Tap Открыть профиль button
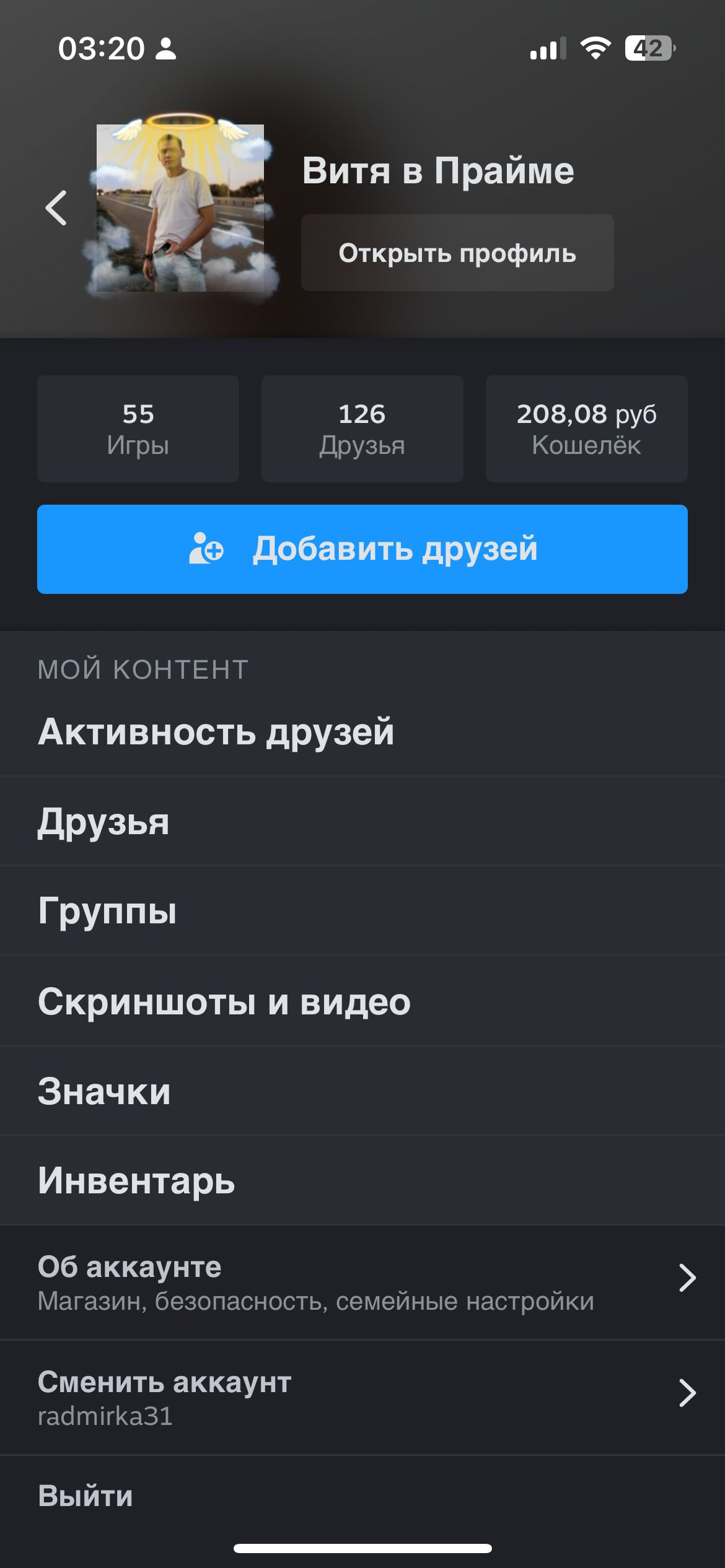This screenshot has width=725, height=1568. click(457, 253)
